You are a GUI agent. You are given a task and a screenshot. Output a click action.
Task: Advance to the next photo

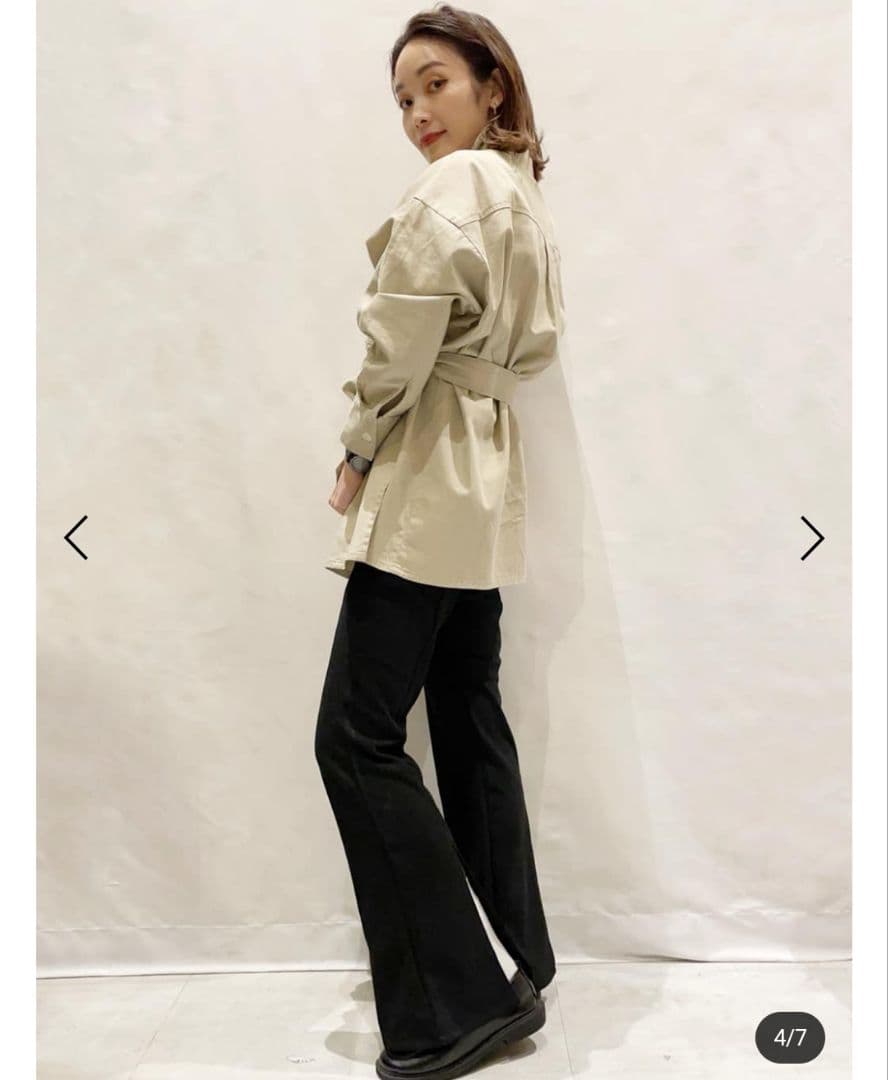[812, 538]
